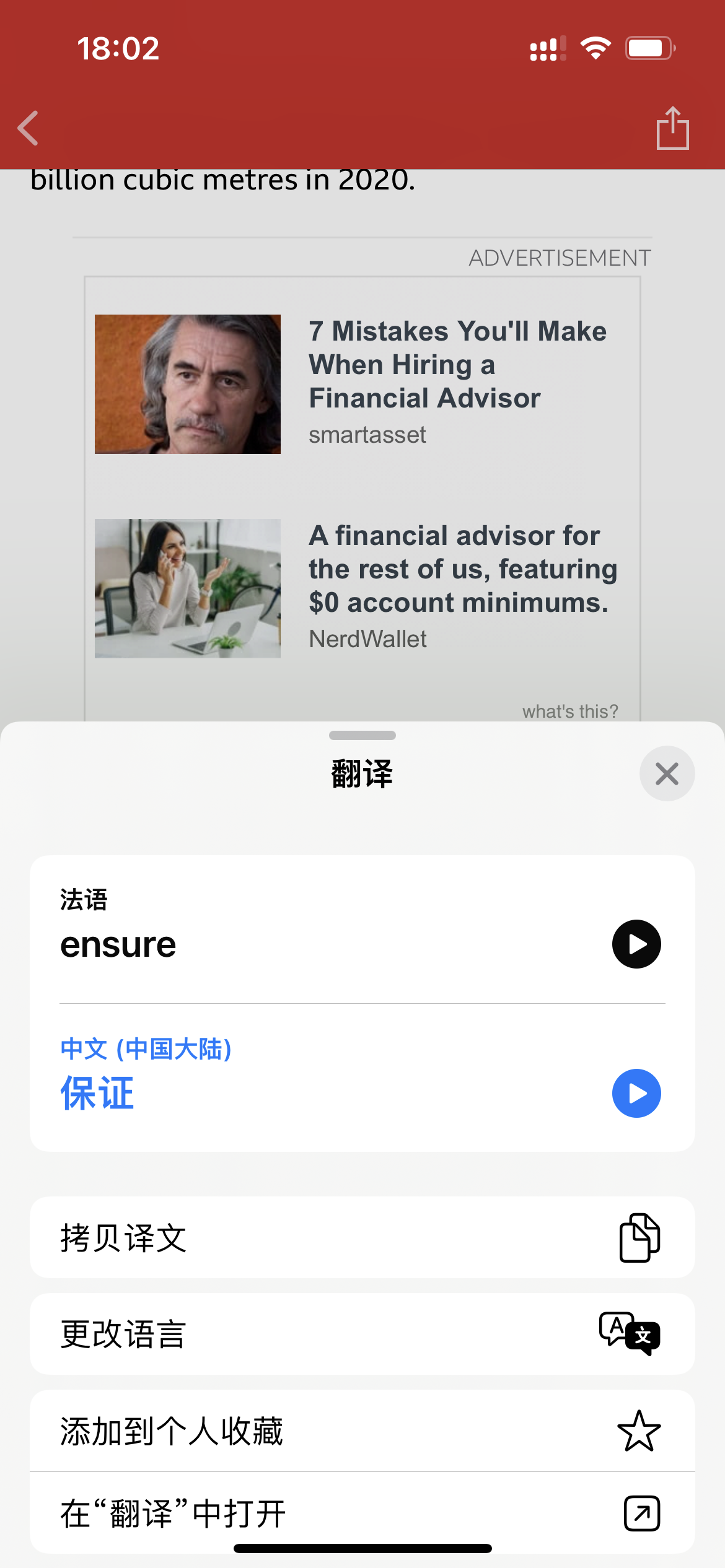Tap the 'what's this?' ad link

569,711
